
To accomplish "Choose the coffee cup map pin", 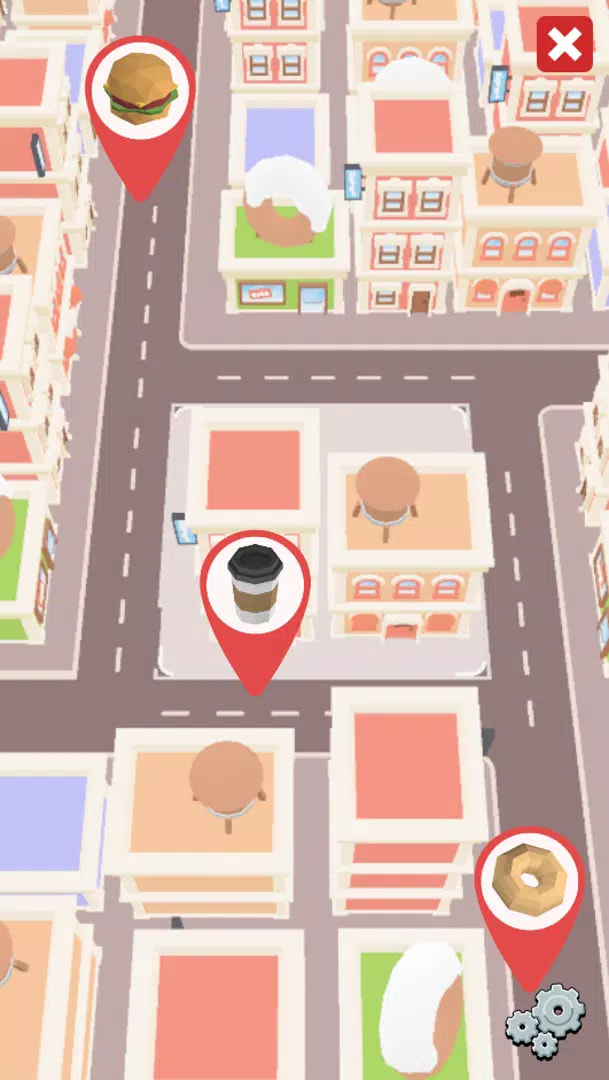I will coord(255,586).
